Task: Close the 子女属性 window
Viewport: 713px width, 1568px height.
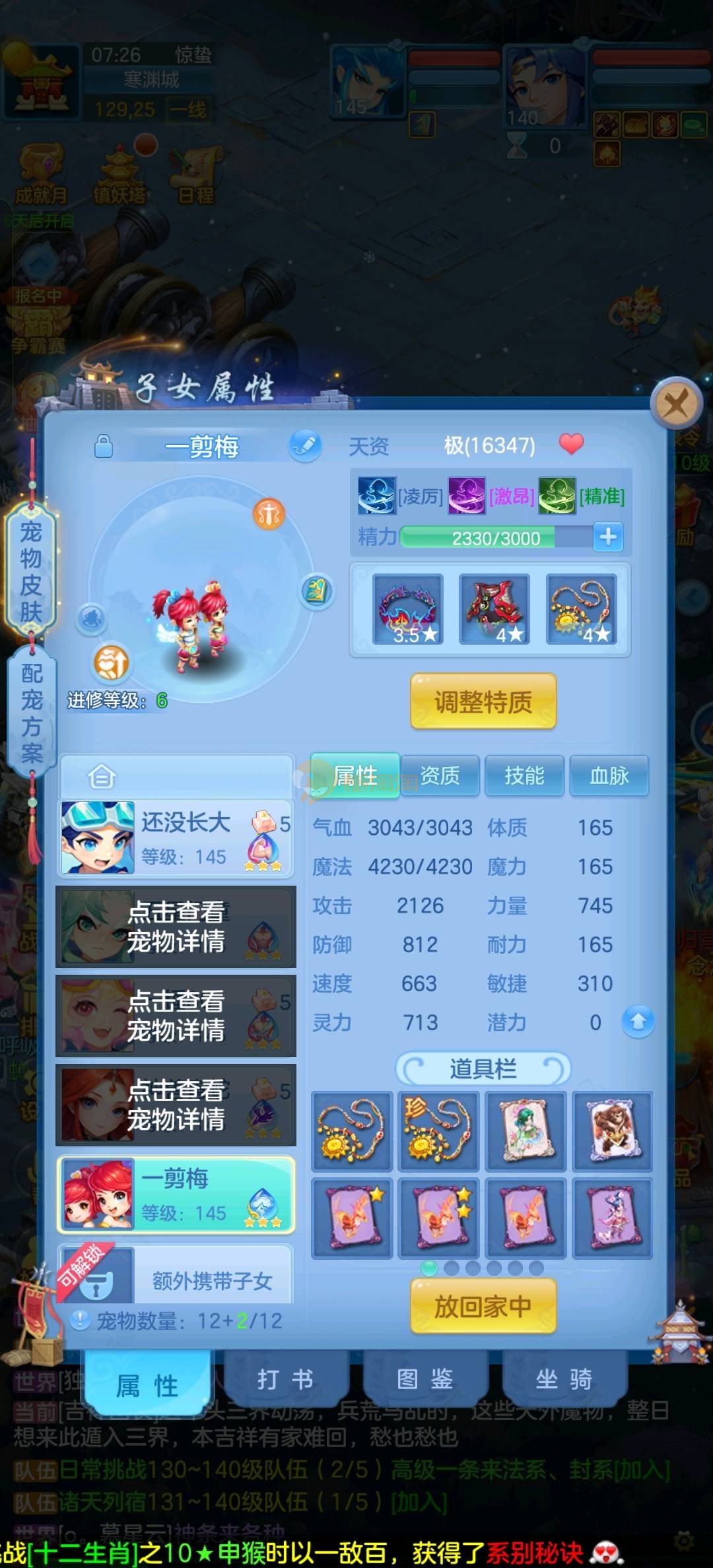Action: click(x=675, y=403)
